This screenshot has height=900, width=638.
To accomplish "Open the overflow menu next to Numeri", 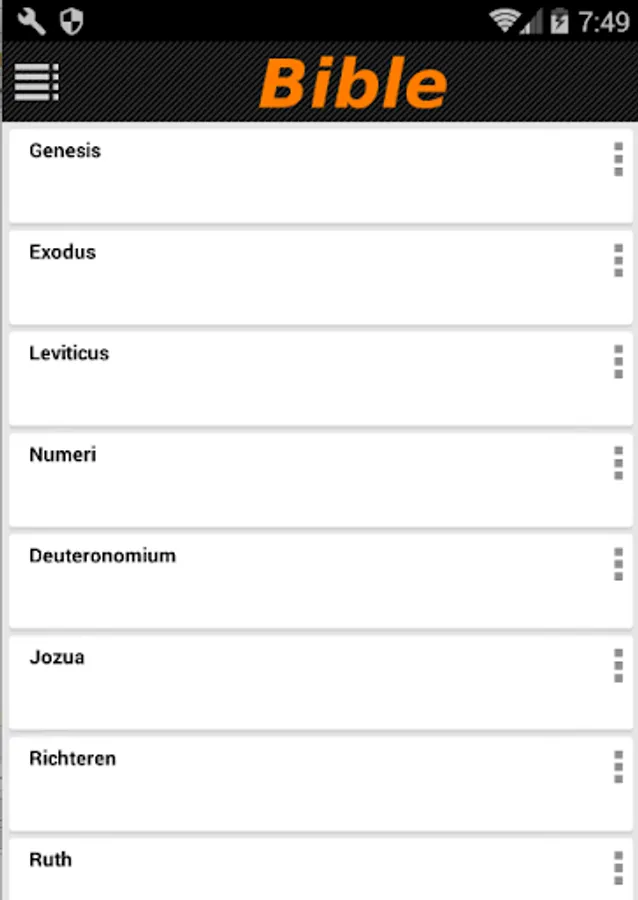I will coord(618,463).
